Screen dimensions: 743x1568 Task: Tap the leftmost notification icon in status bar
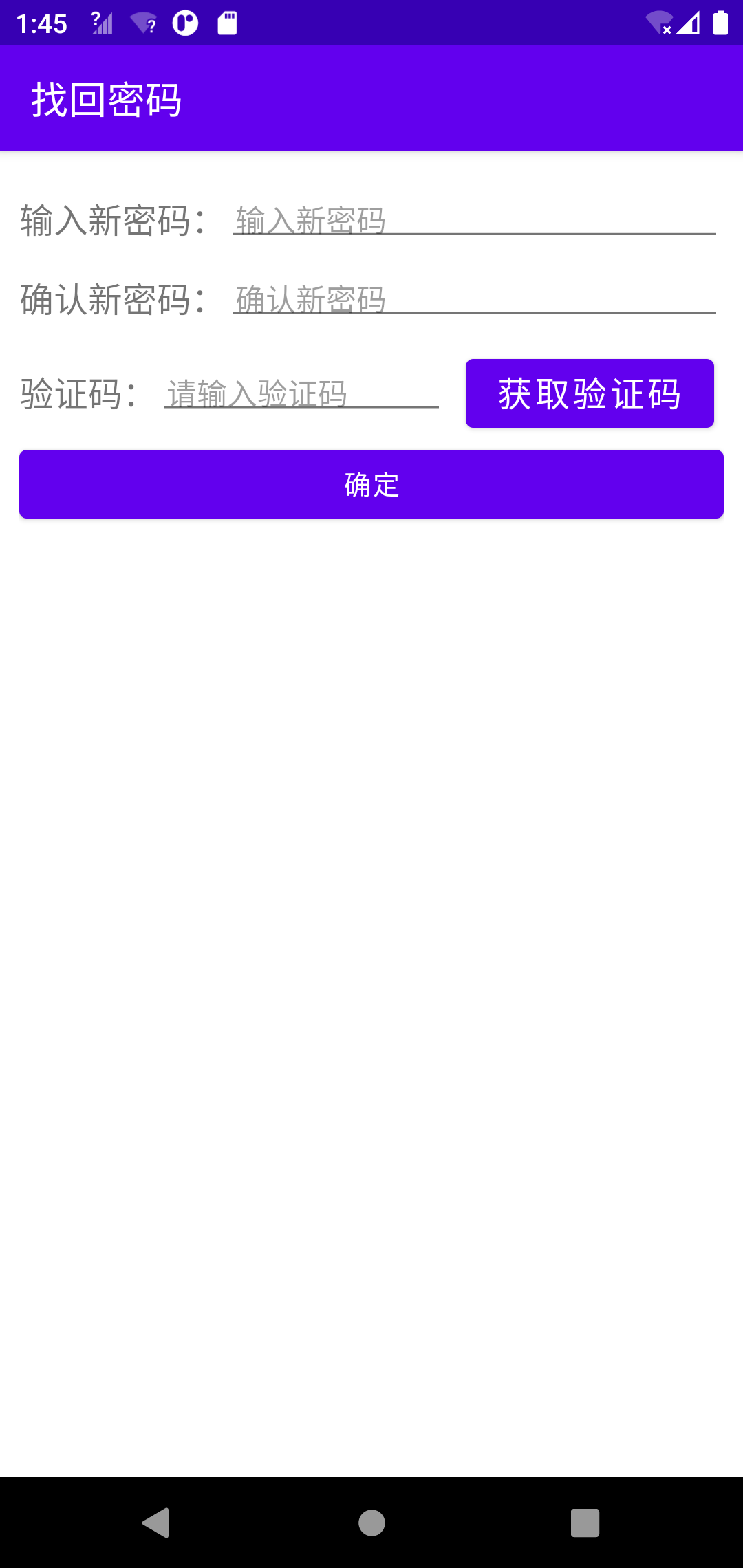click(x=100, y=24)
